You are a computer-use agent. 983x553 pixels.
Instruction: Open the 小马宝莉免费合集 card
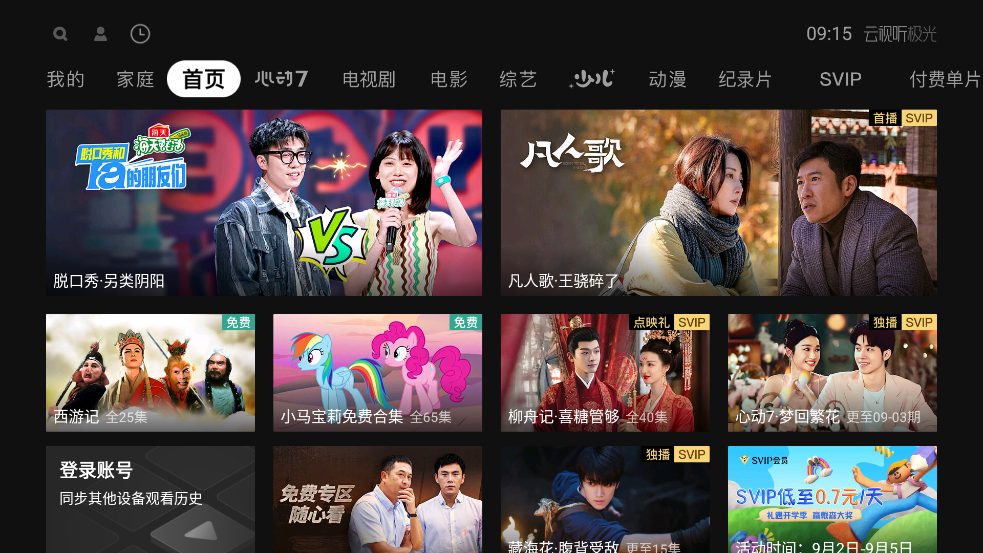tap(377, 373)
